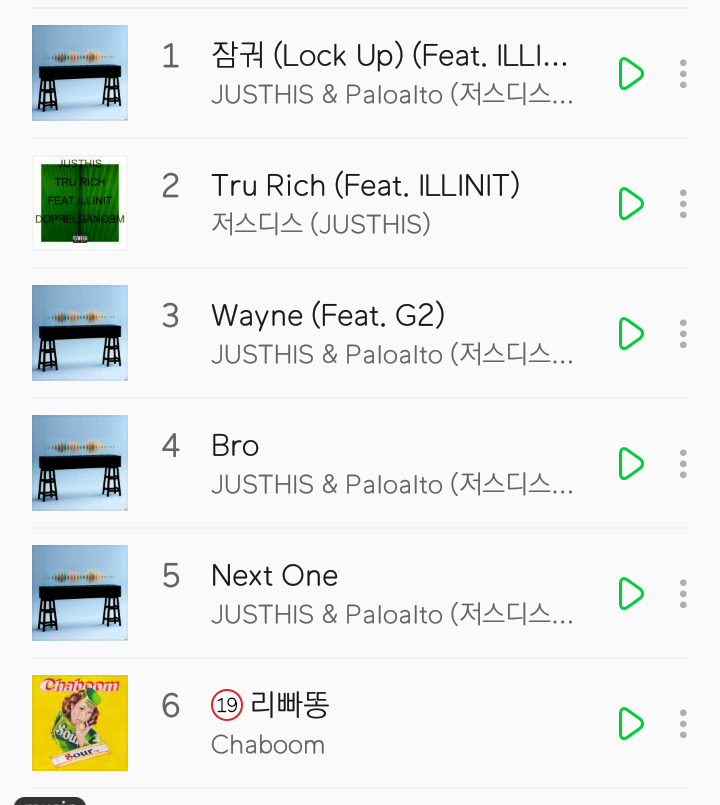Open more options for Wayne track
The height and width of the screenshot is (805, 720).
click(x=683, y=334)
